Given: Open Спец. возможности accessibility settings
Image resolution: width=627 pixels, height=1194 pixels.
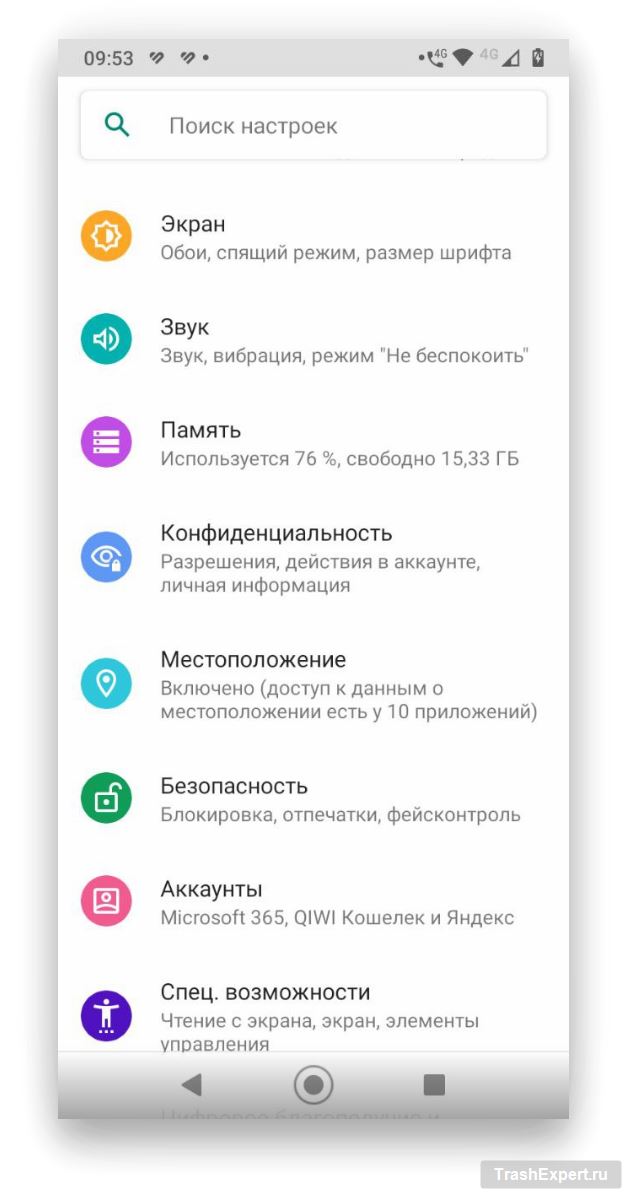Looking at the screenshot, I should pyautogui.click(x=312, y=1012).
